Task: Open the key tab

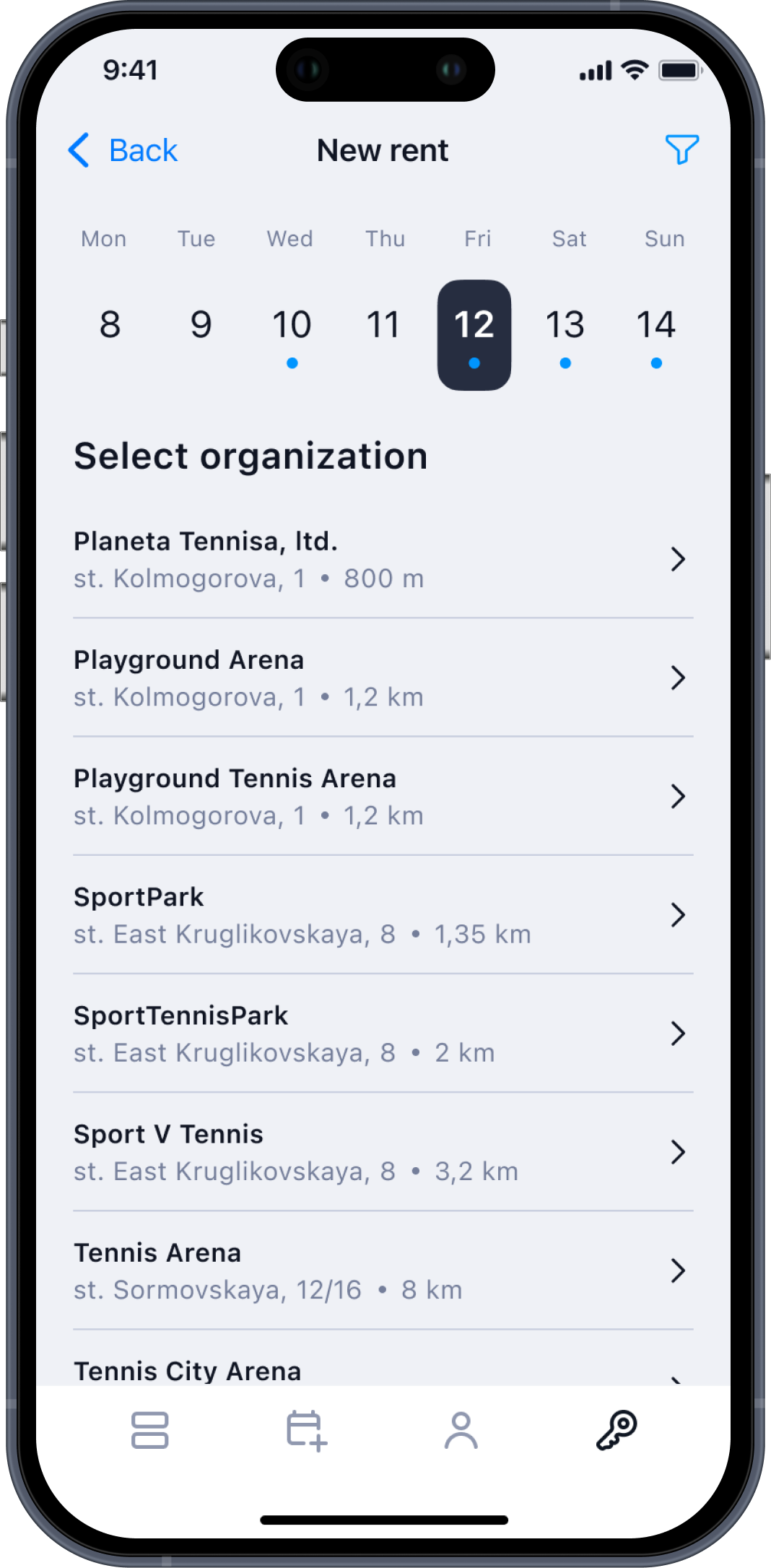Action: (617, 1430)
